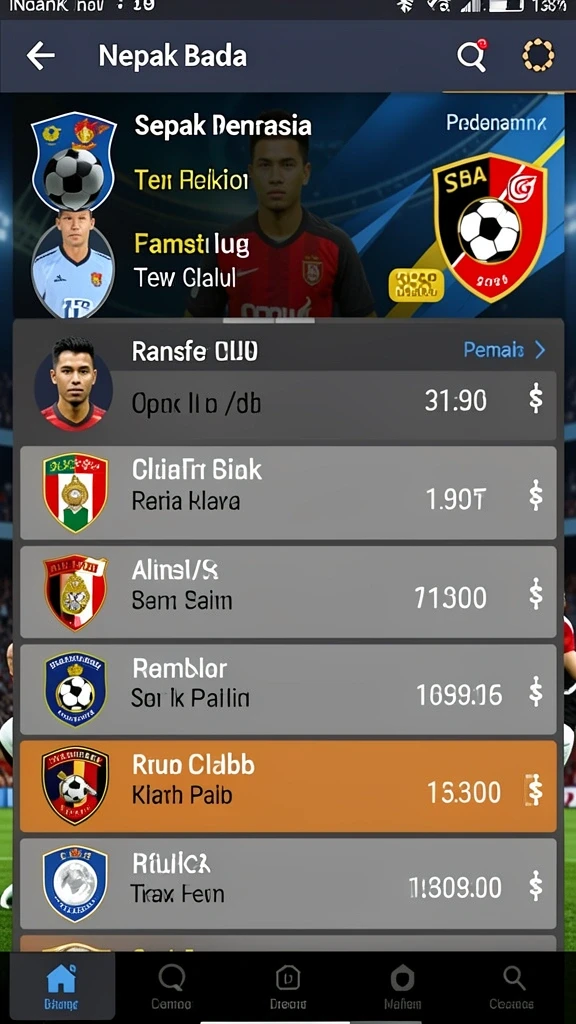Open search in the top bar
This screenshot has height=1024, width=576.
pyautogui.click(x=472, y=56)
